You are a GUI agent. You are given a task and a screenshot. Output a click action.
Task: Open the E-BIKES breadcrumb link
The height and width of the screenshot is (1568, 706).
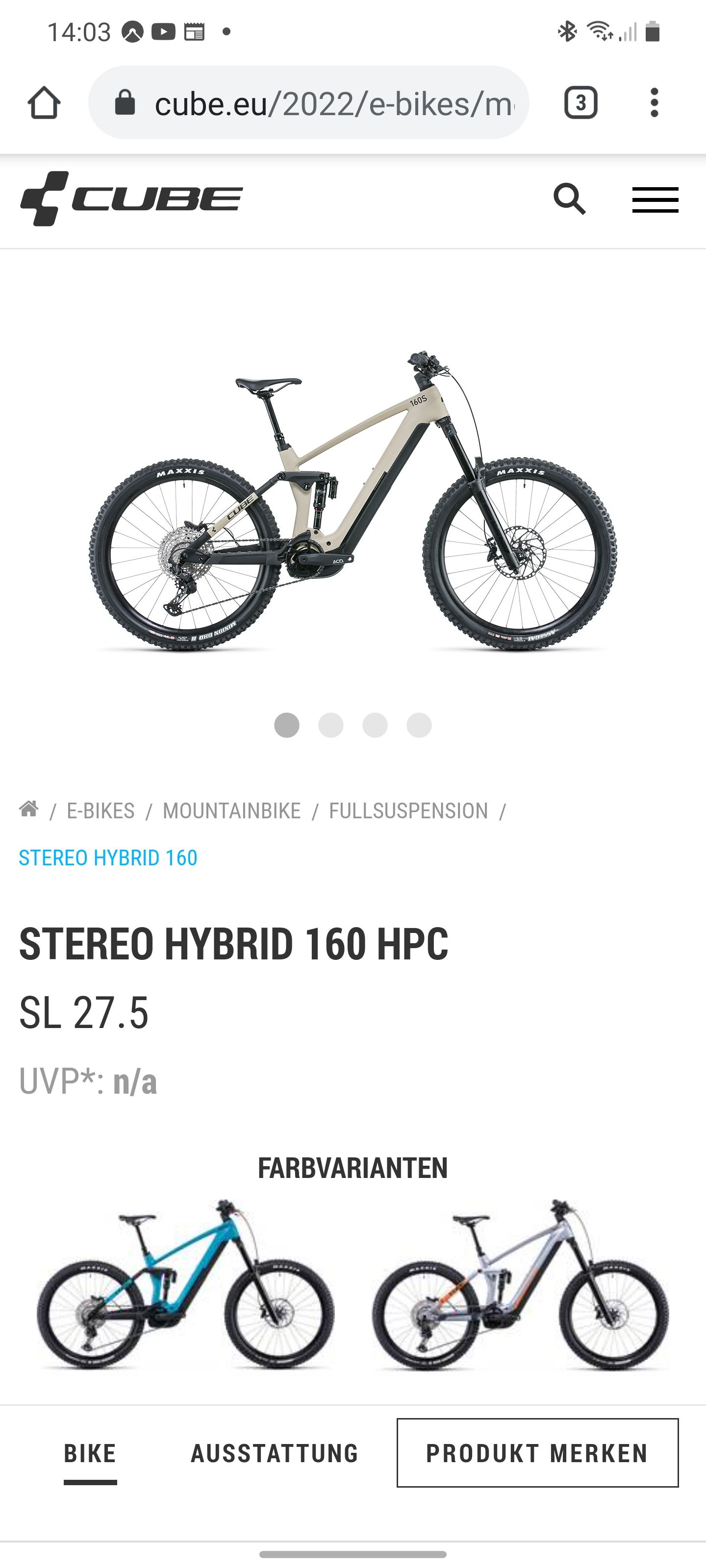coord(101,811)
